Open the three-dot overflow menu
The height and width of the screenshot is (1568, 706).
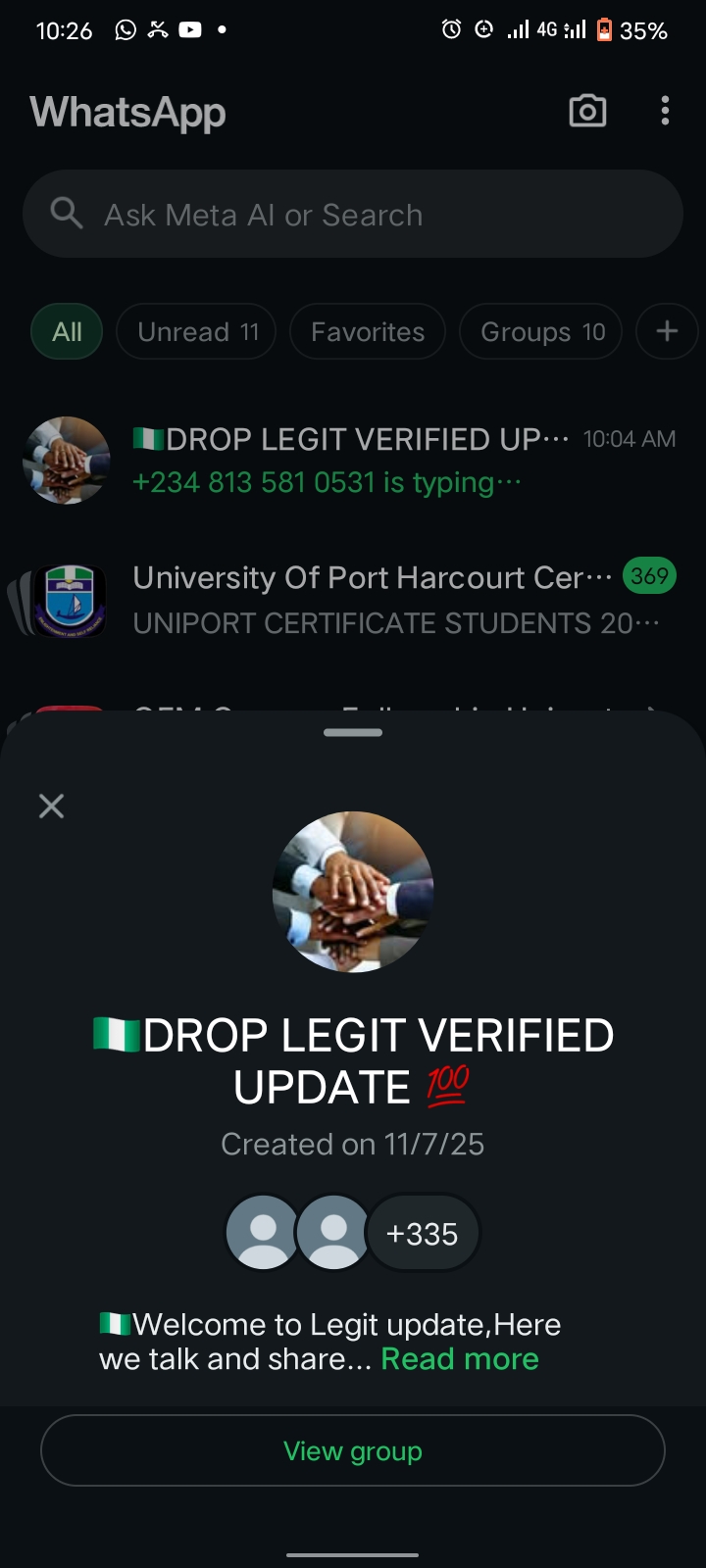click(x=665, y=112)
